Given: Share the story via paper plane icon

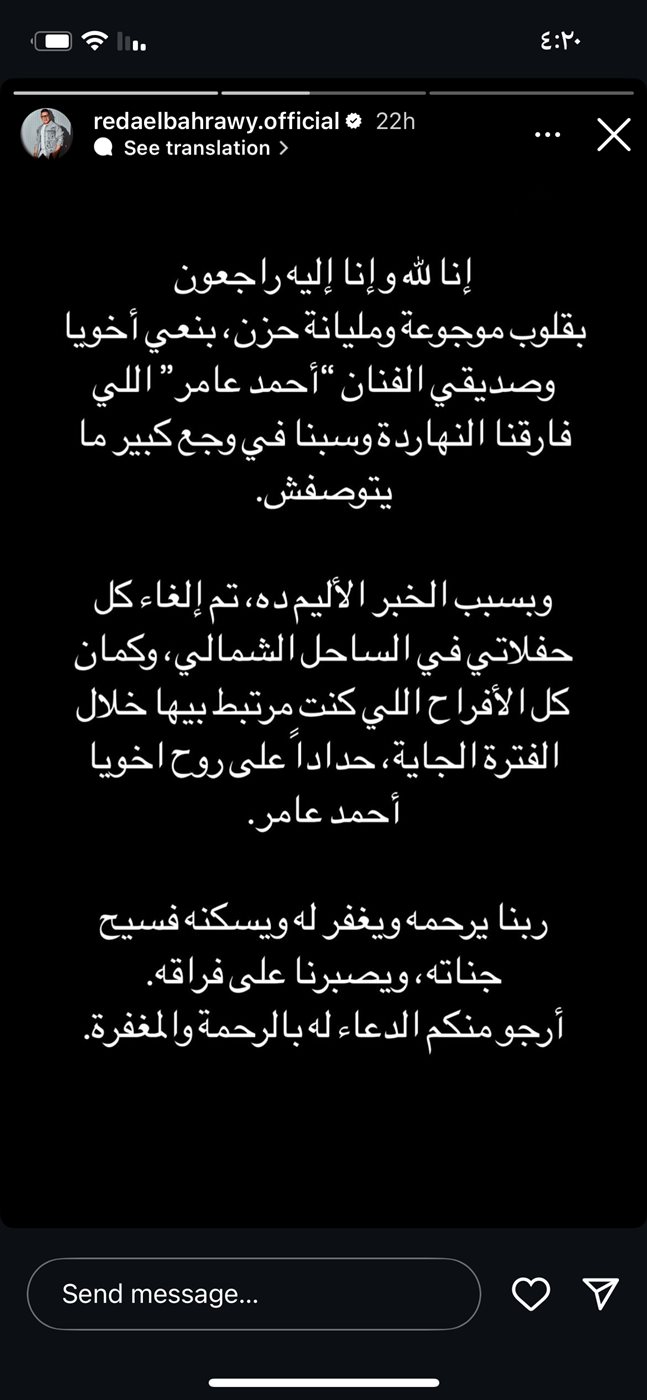Looking at the screenshot, I should (601, 1294).
